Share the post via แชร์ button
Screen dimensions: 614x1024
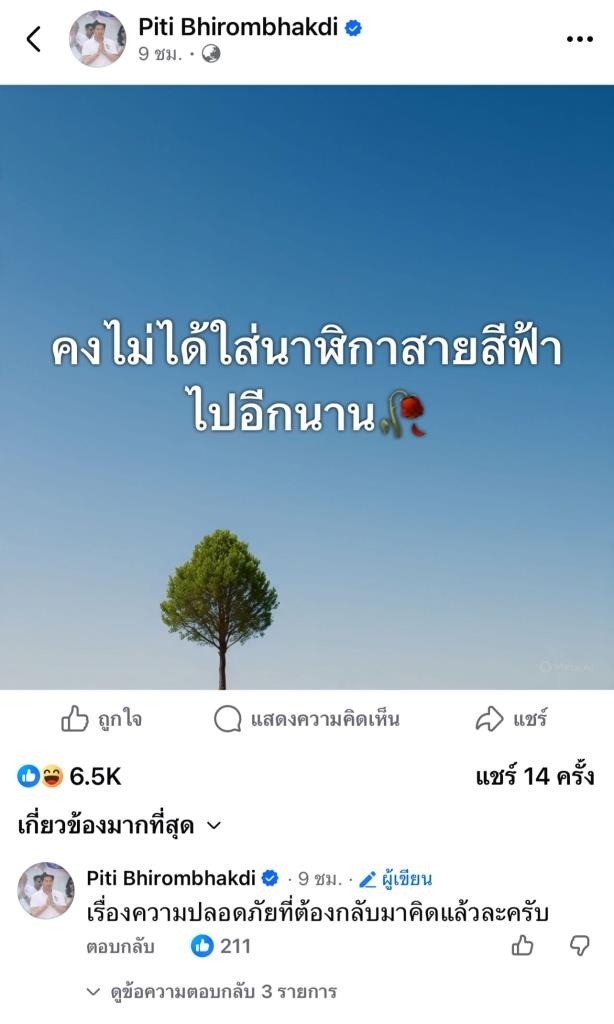coord(511,719)
